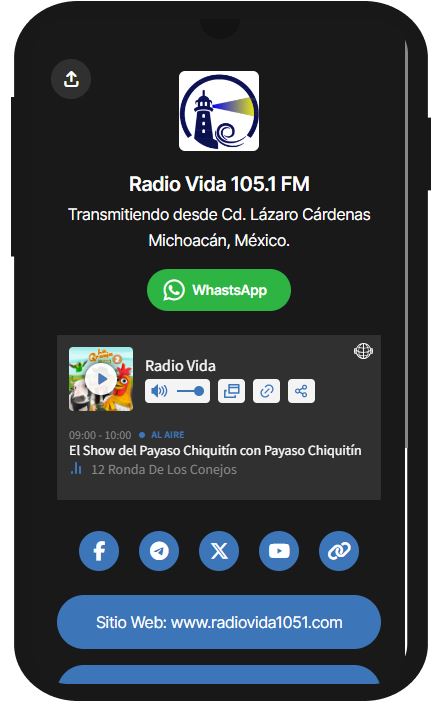Play the Radio Vida stream
Screen dimensions: 436x705
[x=101, y=379]
